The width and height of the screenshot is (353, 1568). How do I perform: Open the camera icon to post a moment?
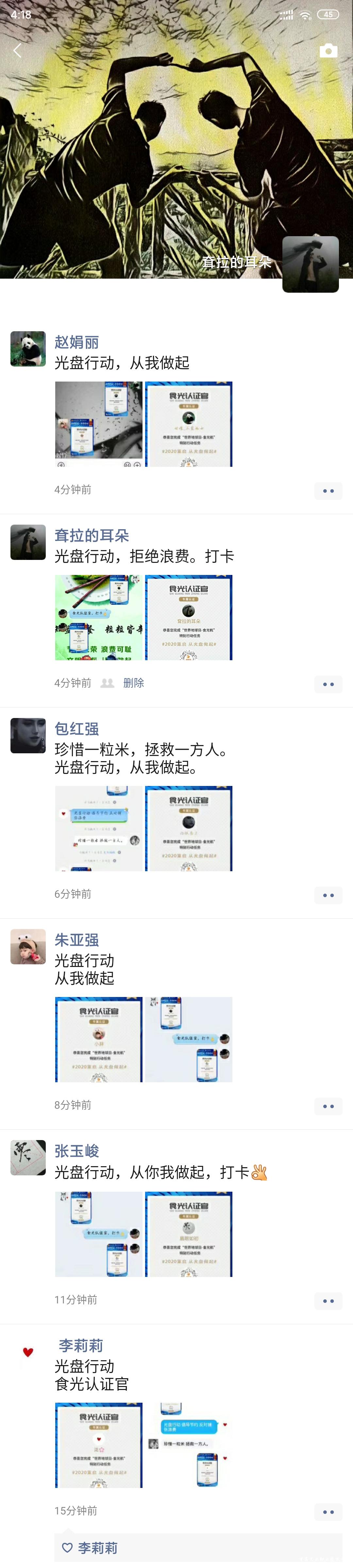click(x=328, y=51)
